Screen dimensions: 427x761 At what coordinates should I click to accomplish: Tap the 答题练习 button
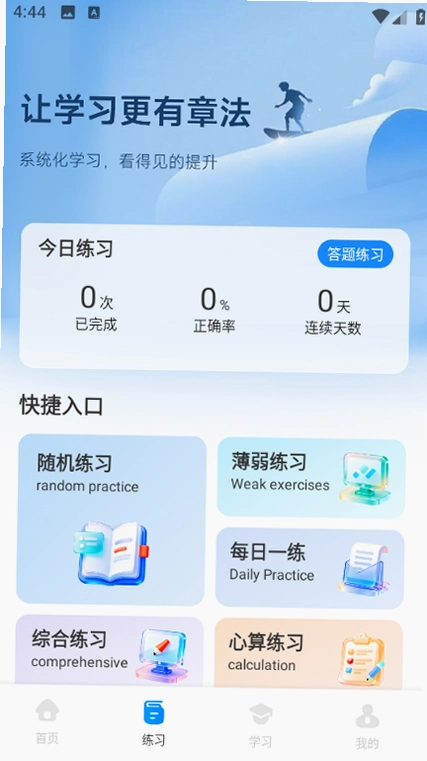click(355, 254)
